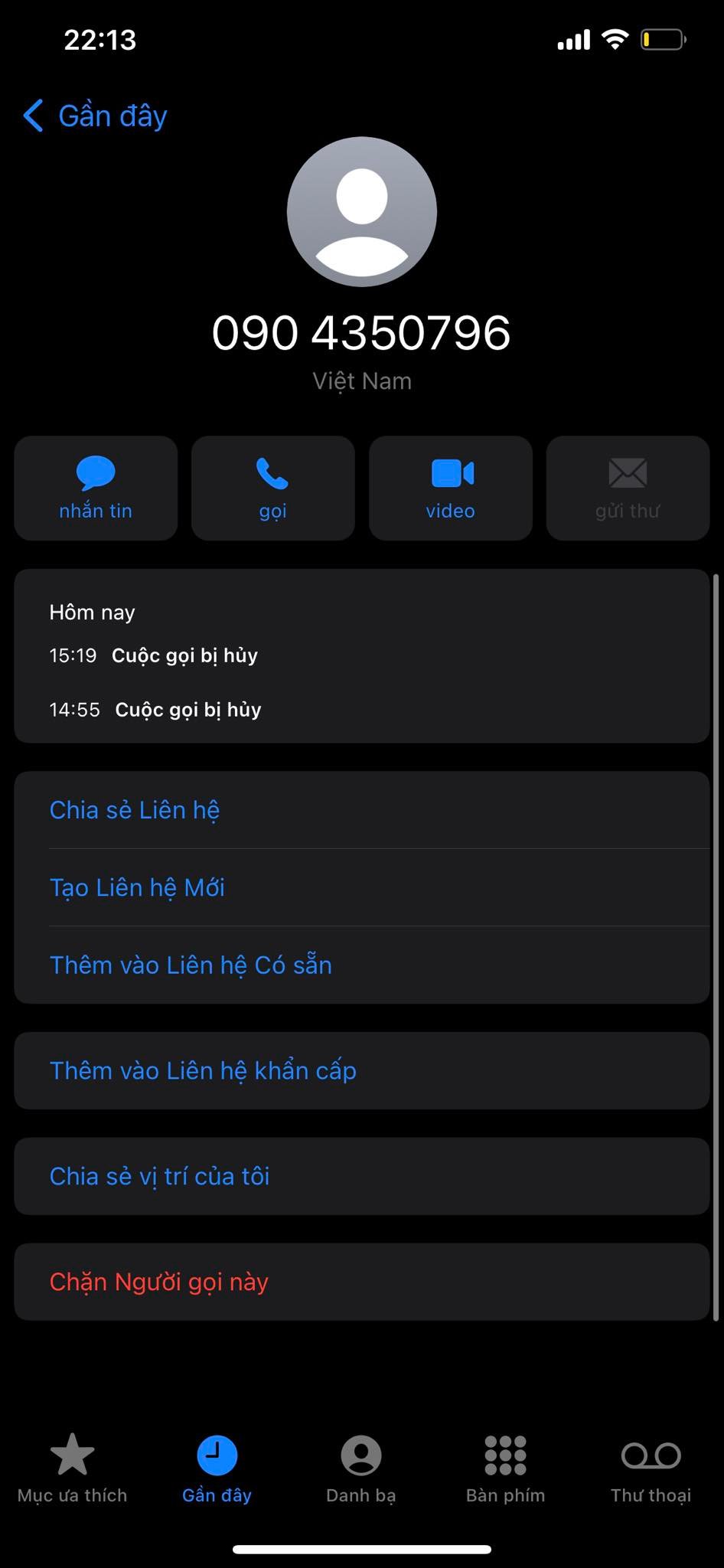Go back to Gần đây list
The image size is (724, 1568).
(95, 116)
